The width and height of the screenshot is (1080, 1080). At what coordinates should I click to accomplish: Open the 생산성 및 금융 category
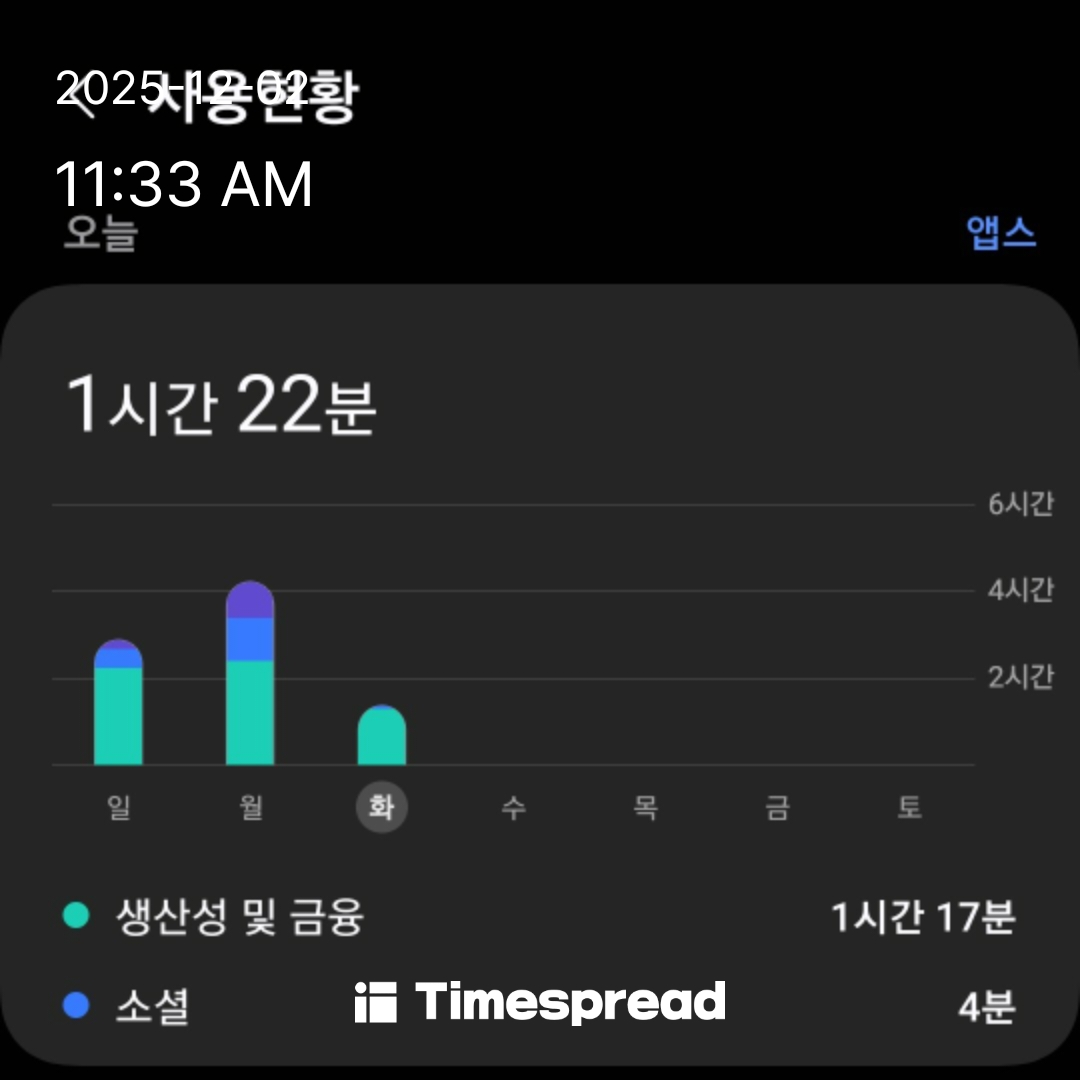(540, 916)
